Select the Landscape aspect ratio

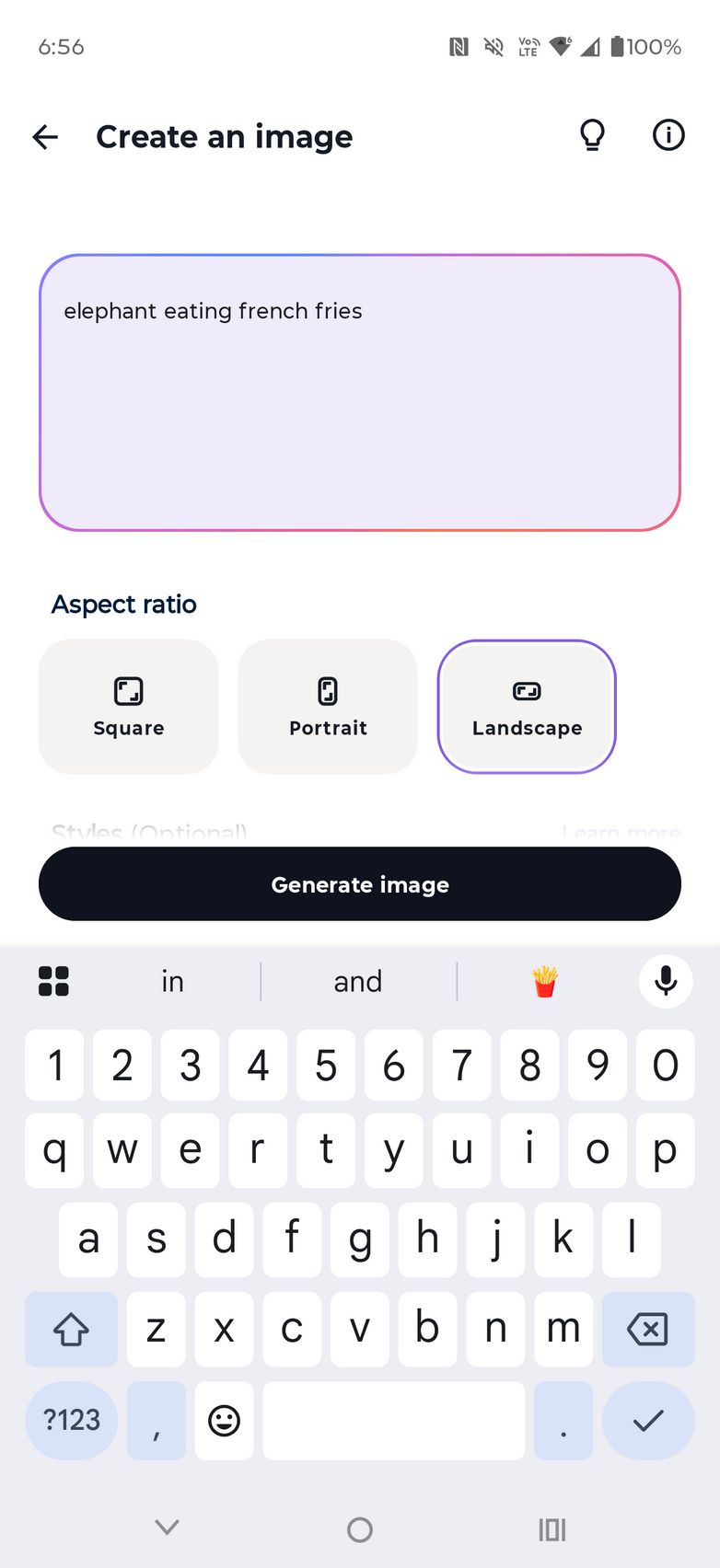(x=527, y=707)
